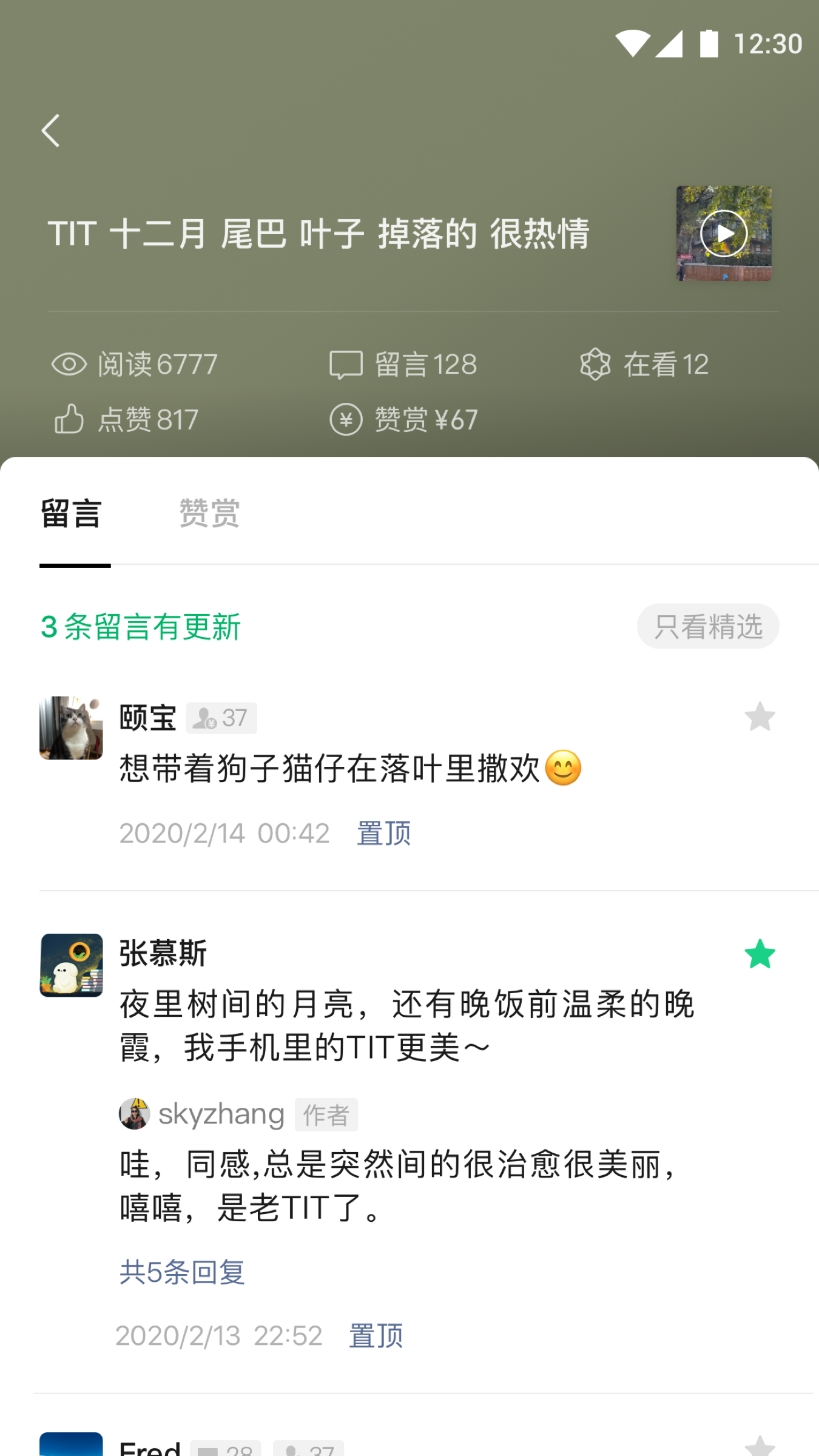Image resolution: width=819 pixels, height=1456 pixels.
Task: Click the back arrow at top left
Action: [51, 131]
